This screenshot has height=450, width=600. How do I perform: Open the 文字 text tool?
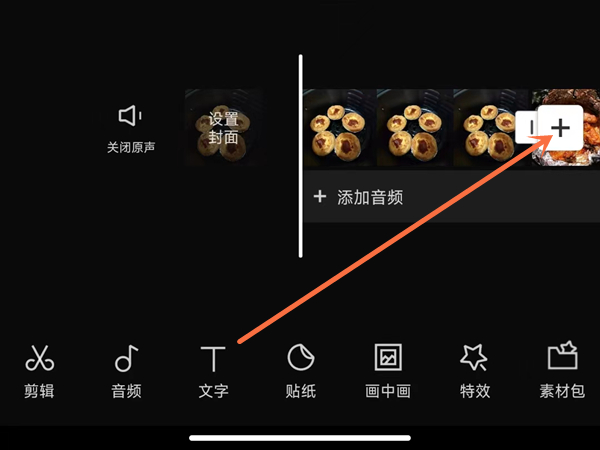pos(213,371)
